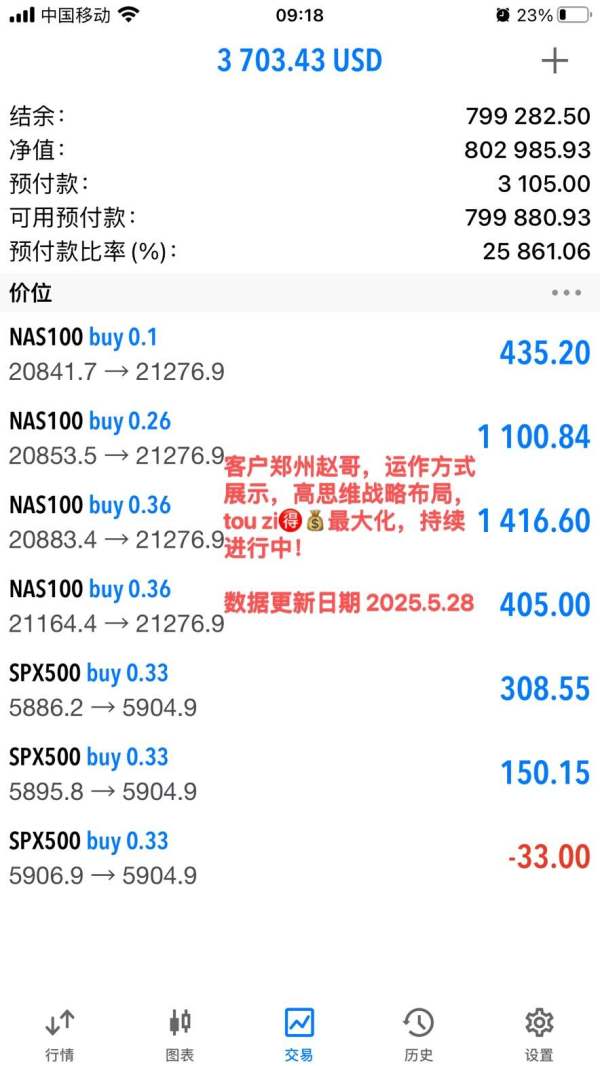Select the 交易 trade tab

pos(300,1035)
